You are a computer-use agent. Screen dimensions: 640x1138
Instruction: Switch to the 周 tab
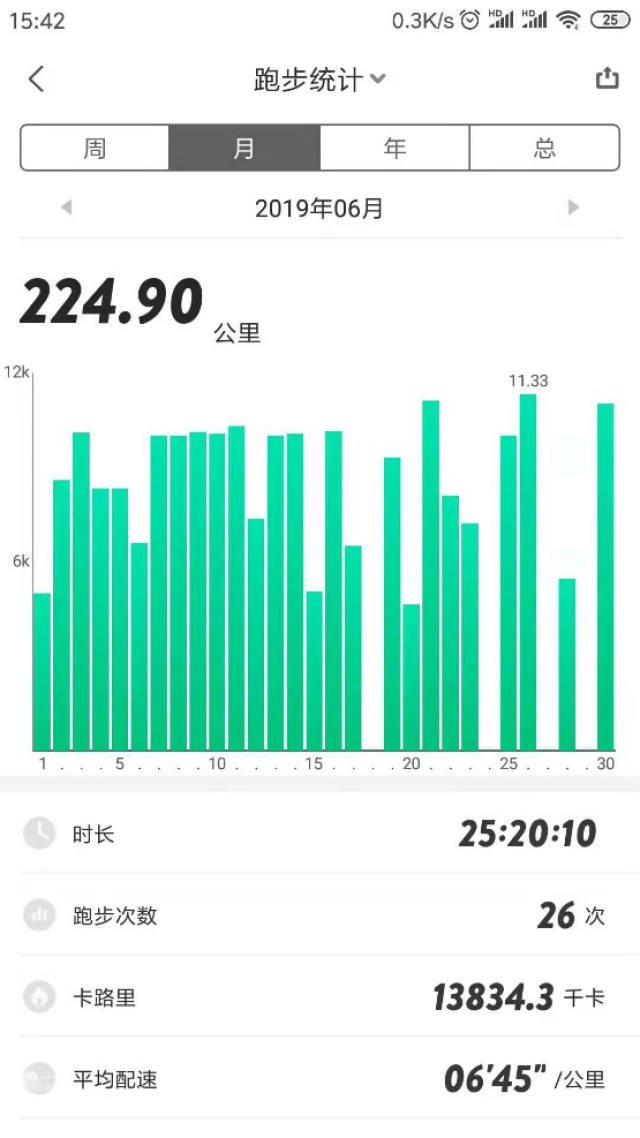pos(94,148)
